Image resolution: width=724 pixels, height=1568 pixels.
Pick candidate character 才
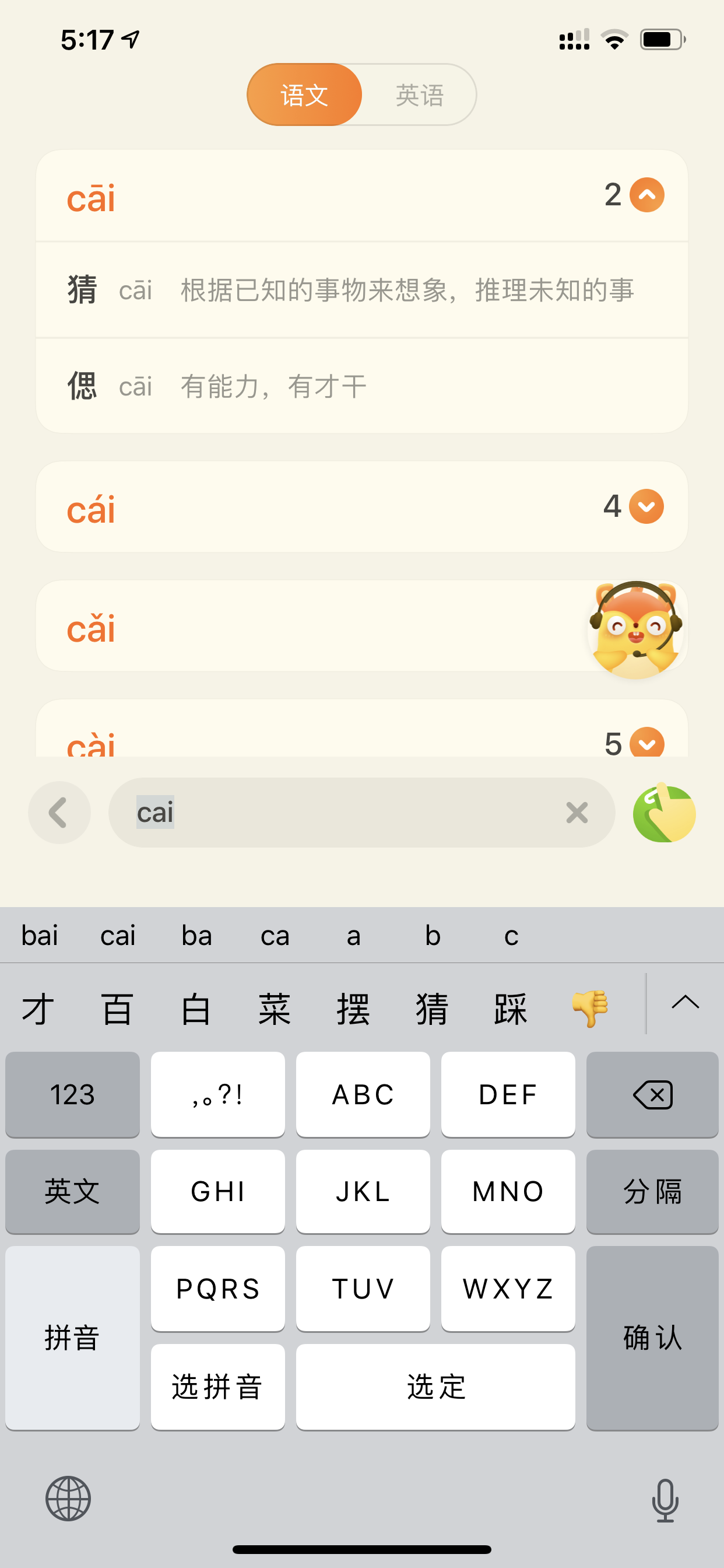coord(38,1009)
